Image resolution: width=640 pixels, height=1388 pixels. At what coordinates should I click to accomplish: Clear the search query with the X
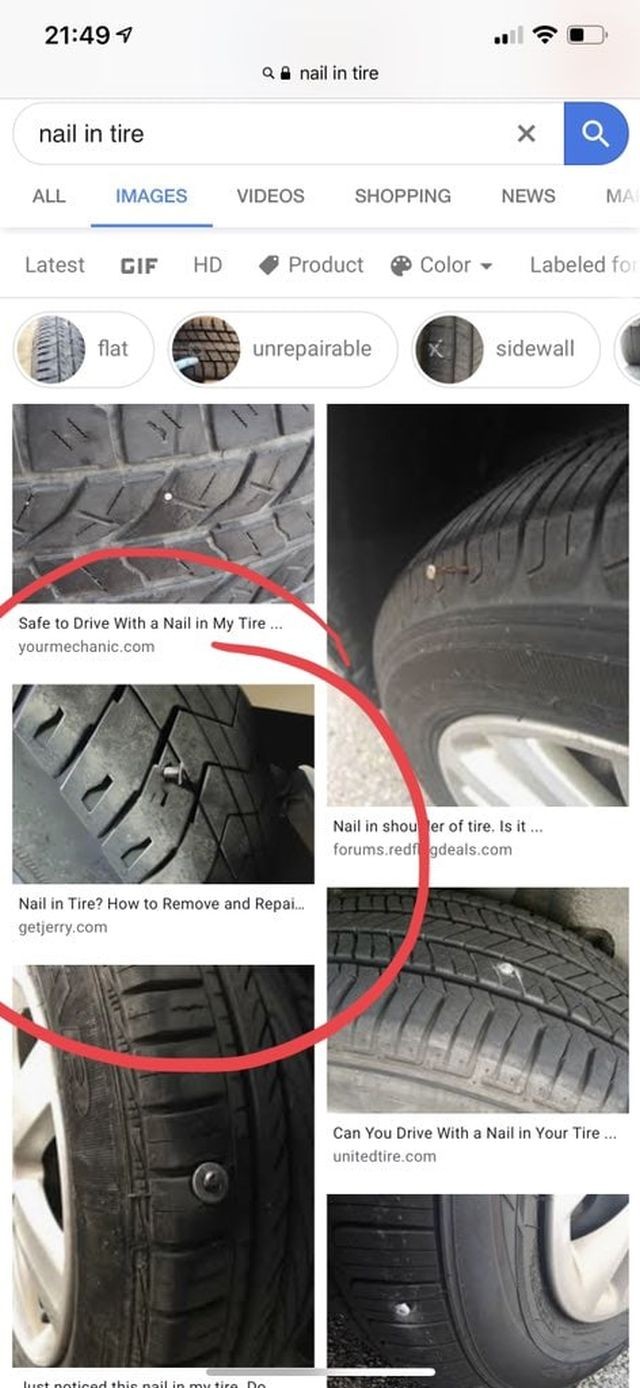pos(526,133)
